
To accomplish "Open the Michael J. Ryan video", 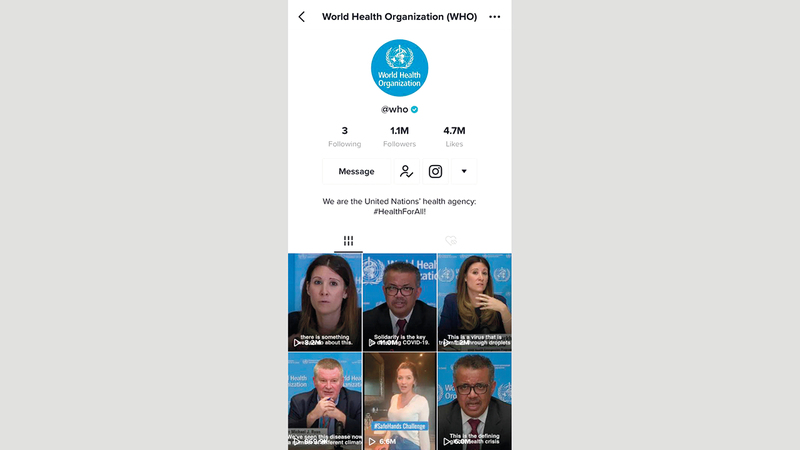I will pyautogui.click(x=325, y=398).
